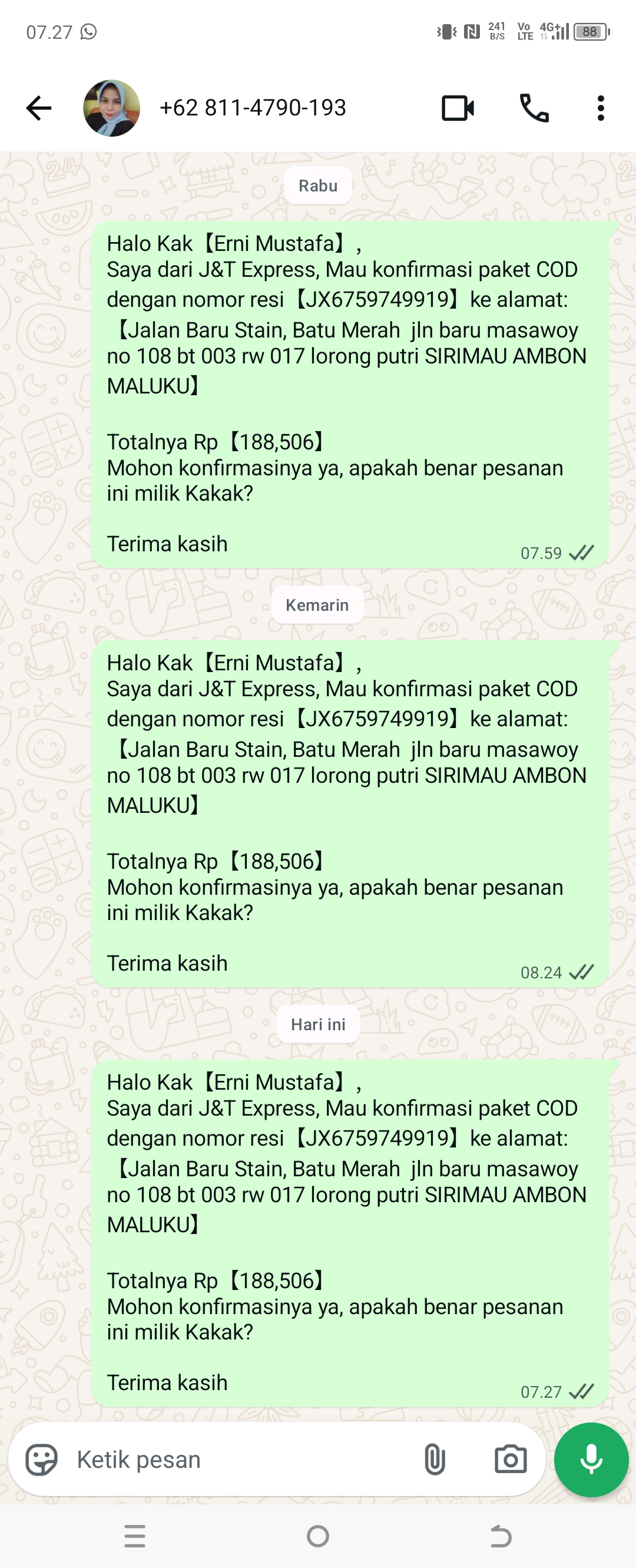Tap the system home button
The height and width of the screenshot is (1568, 636).
point(317,1536)
